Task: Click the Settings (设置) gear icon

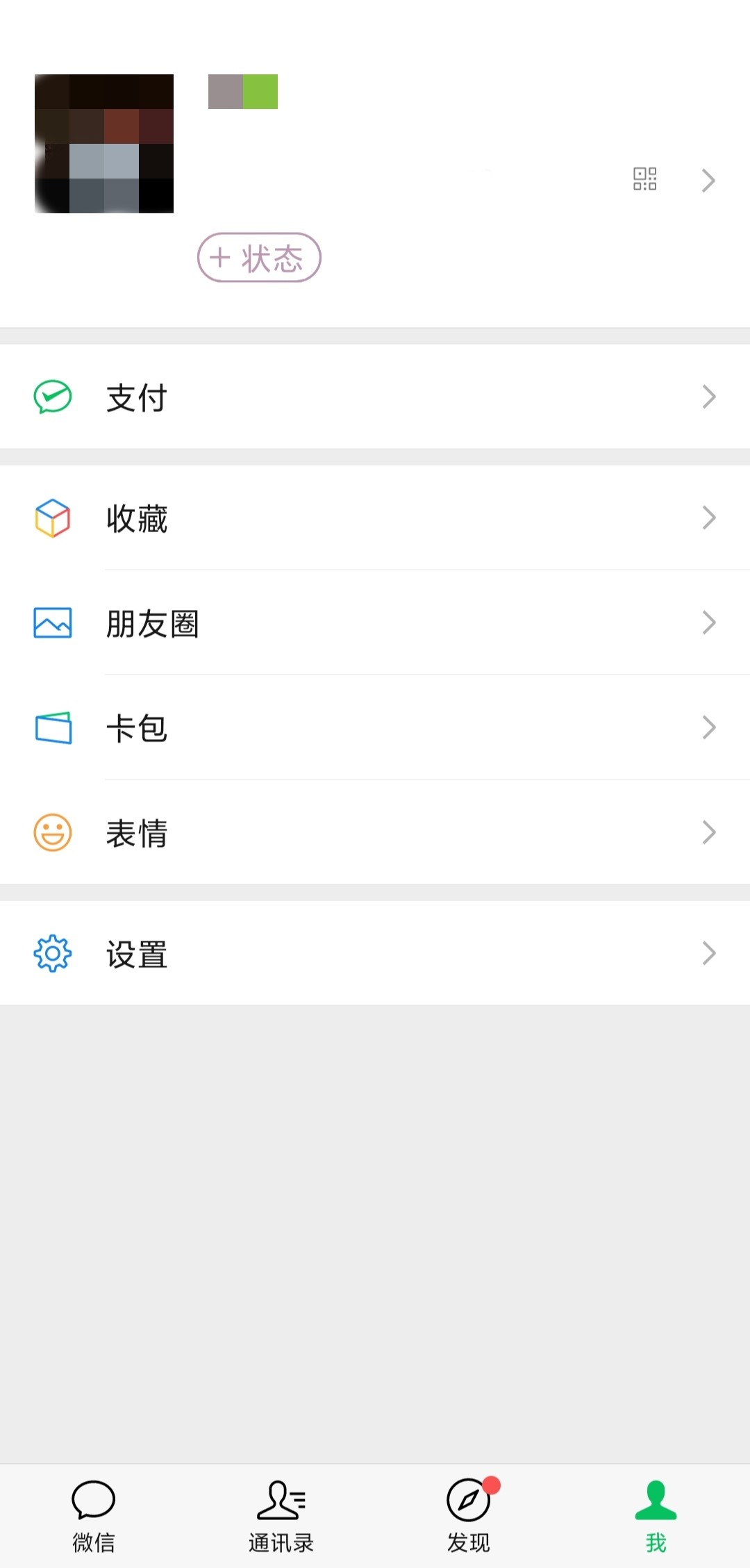Action: pyautogui.click(x=52, y=954)
